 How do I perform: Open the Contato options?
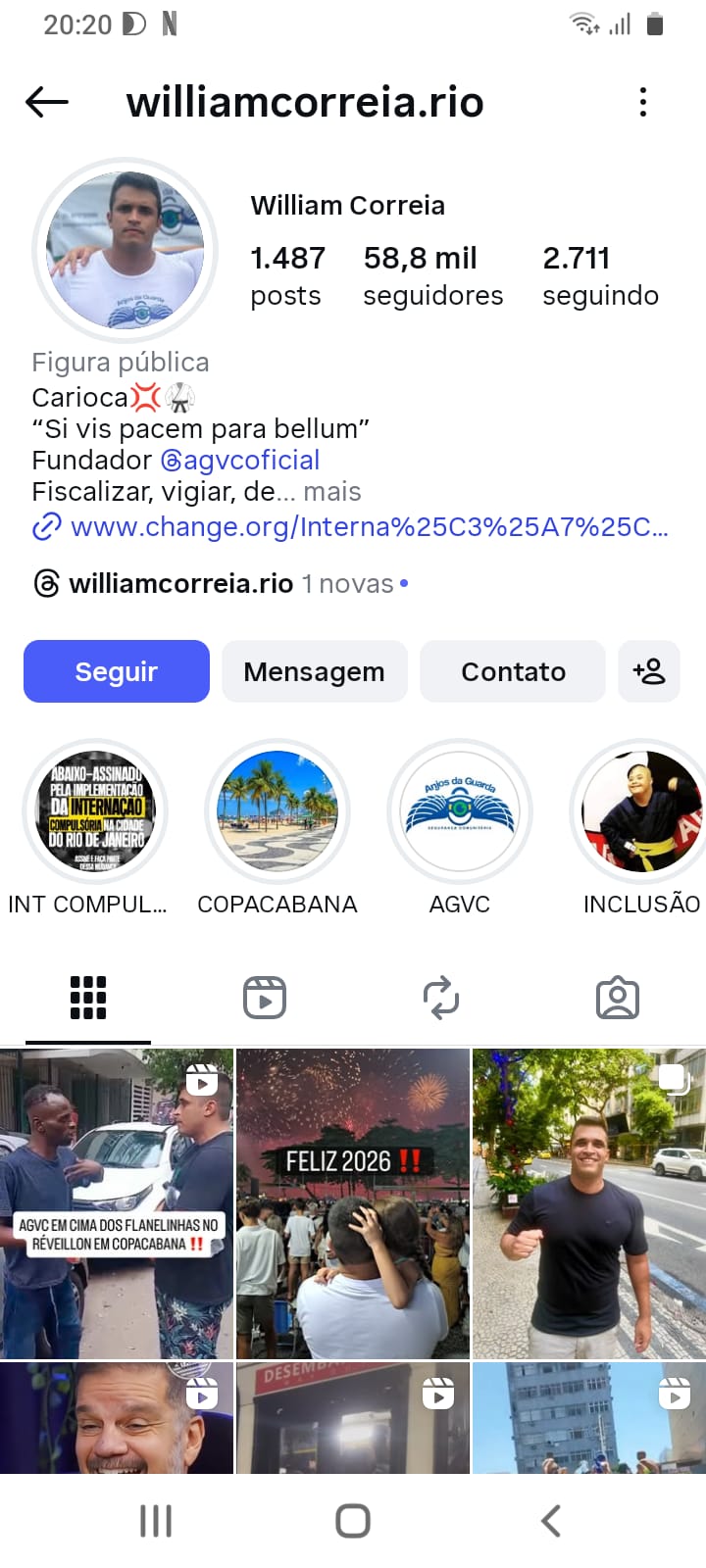(x=513, y=671)
